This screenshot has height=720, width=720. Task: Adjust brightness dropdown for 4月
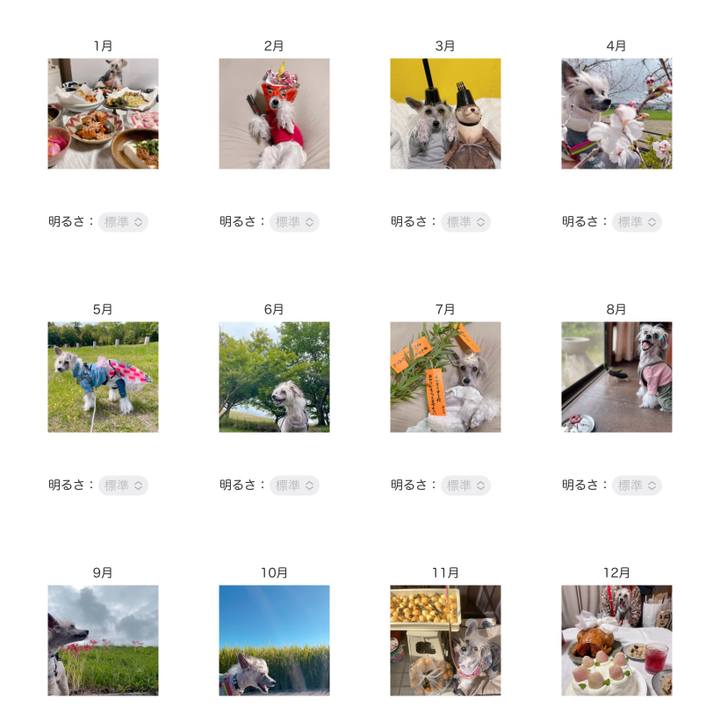pyautogui.click(x=636, y=222)
